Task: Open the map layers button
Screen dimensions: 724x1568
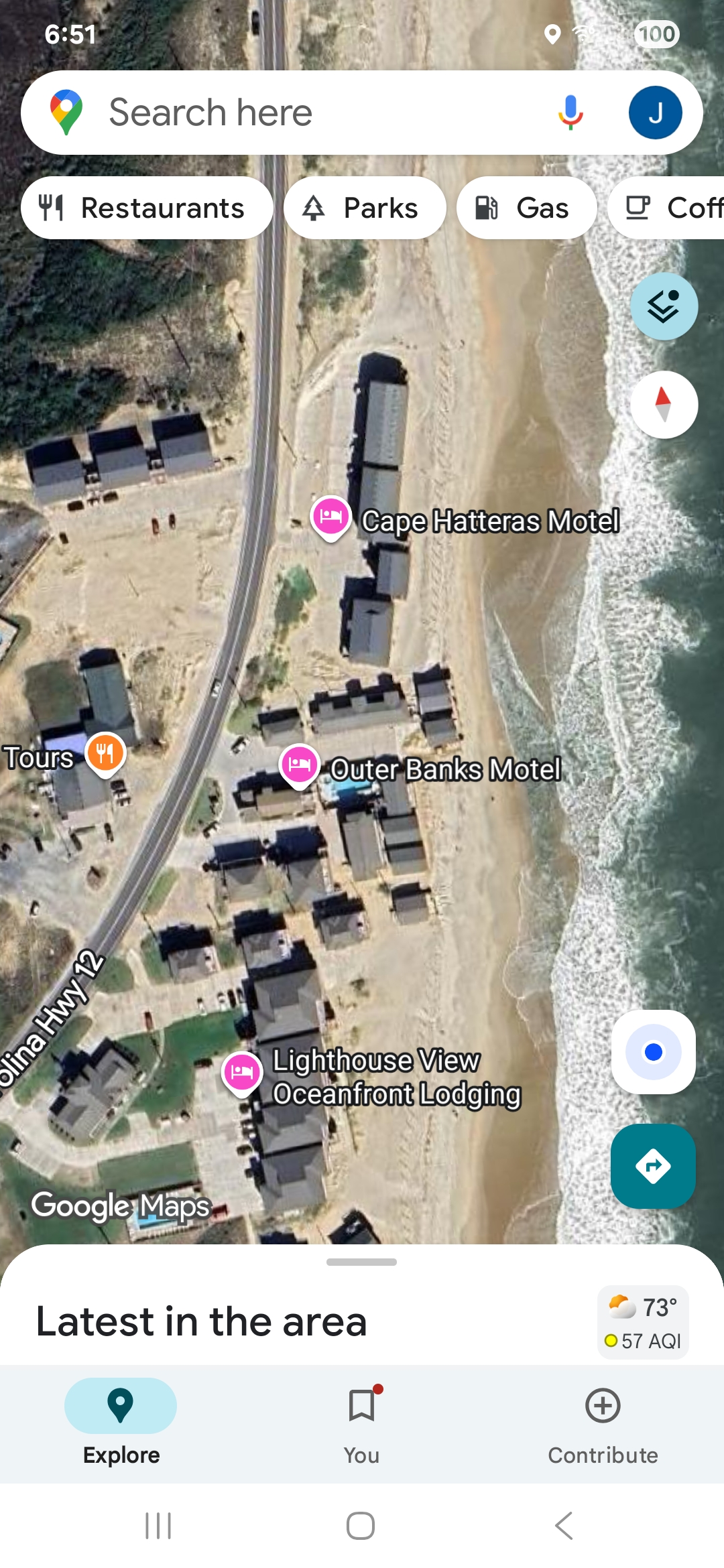Action: pyautogui.click(x=664, y=307)
